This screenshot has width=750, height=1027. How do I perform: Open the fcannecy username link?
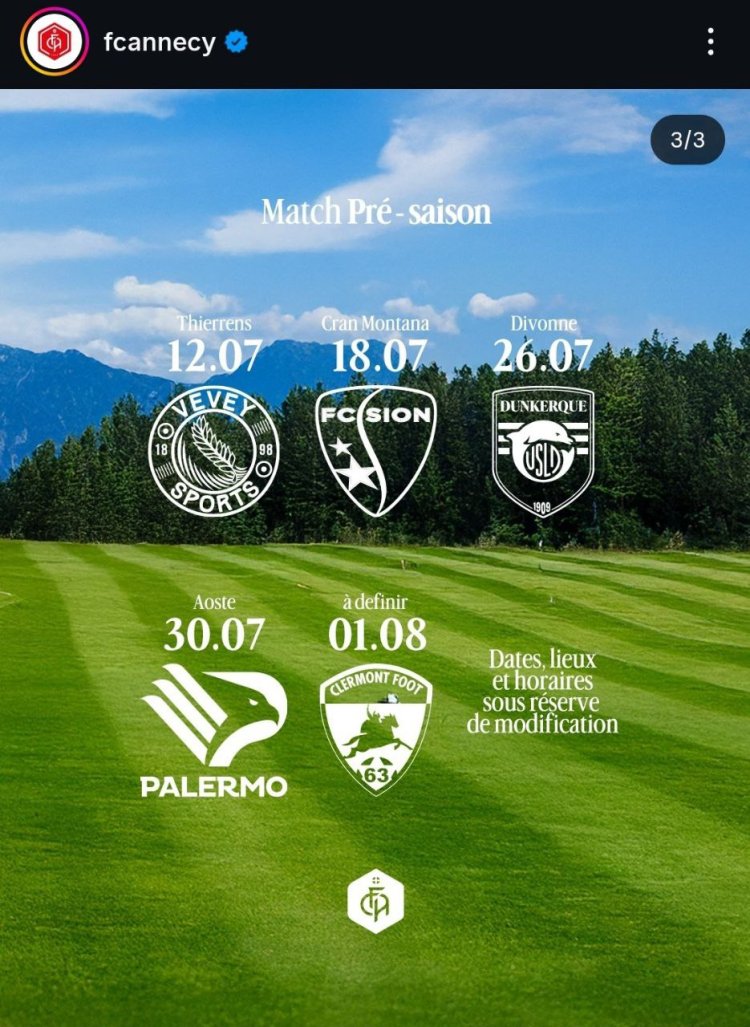pos(160,42)
